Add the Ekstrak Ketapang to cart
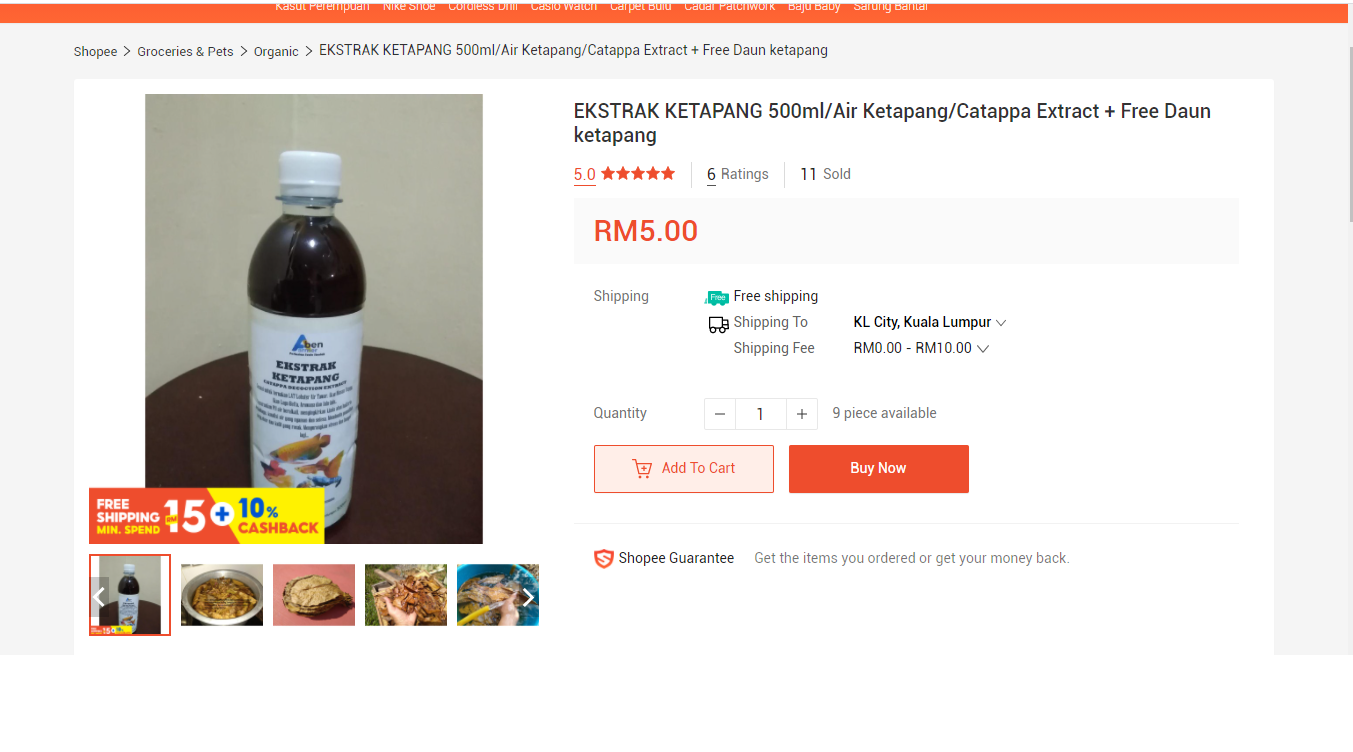 pyautogui.click(x=684, y=469)
